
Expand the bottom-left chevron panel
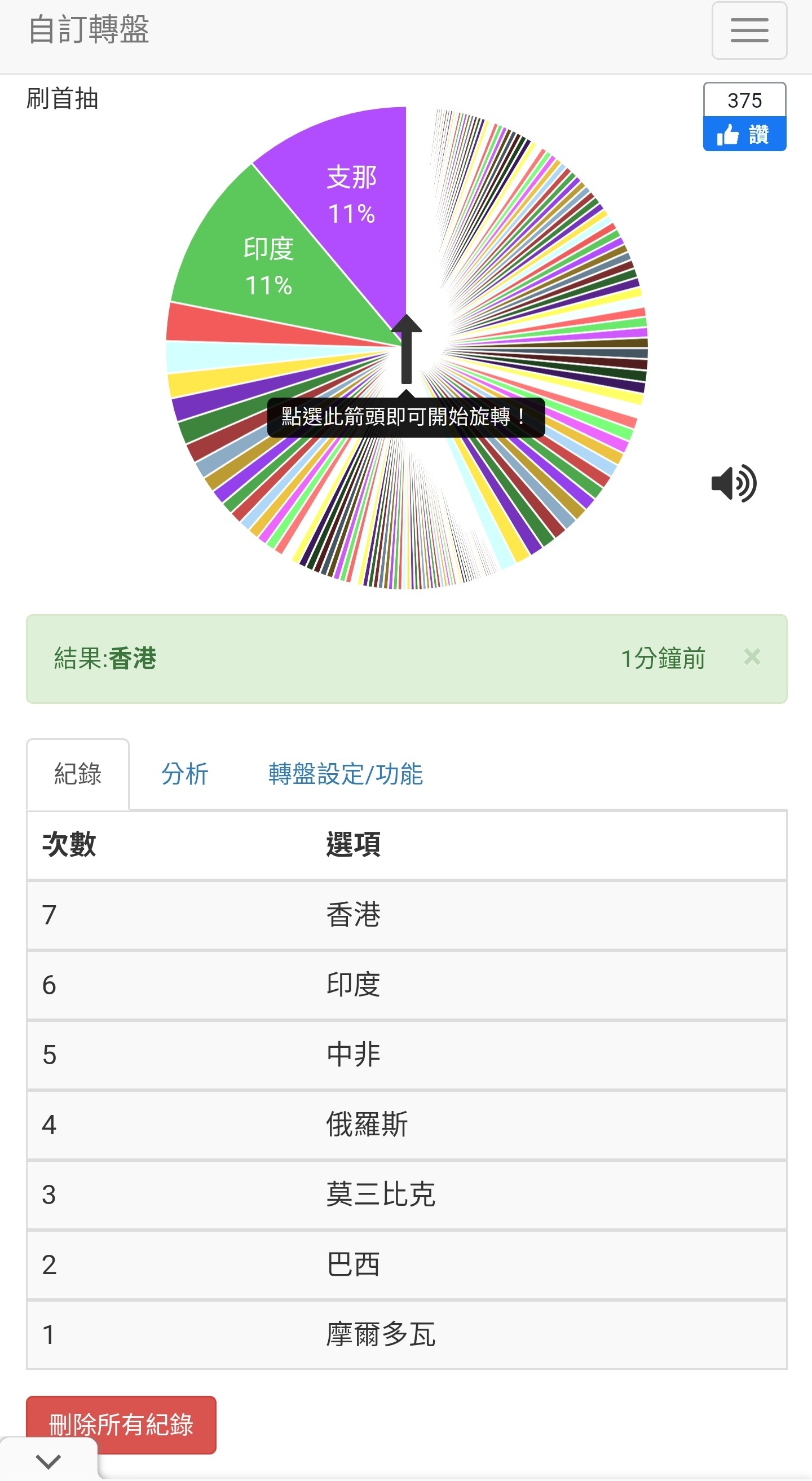click(x=48, y=1461)
